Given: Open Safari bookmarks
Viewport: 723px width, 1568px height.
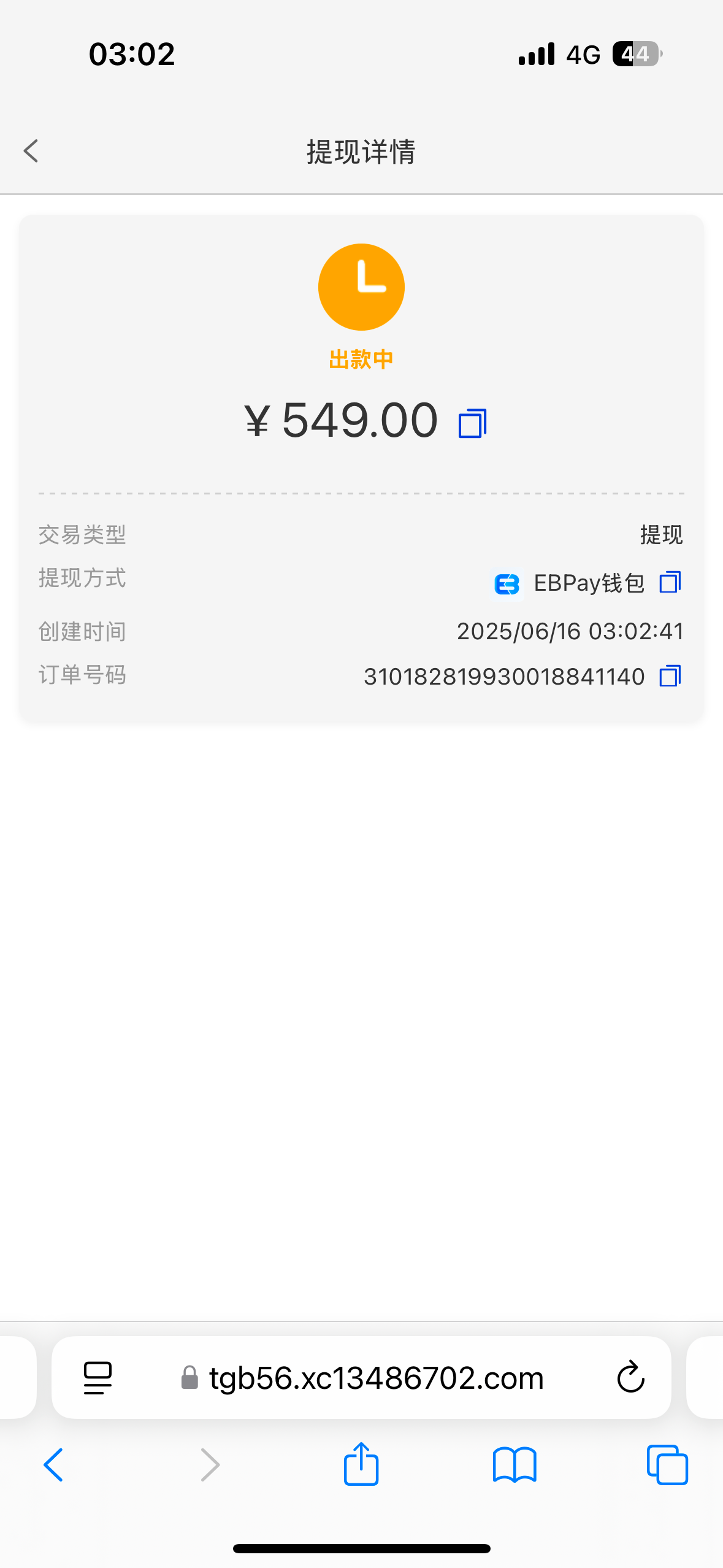Looking at the screenshot, I should (x=515, y=1465).
